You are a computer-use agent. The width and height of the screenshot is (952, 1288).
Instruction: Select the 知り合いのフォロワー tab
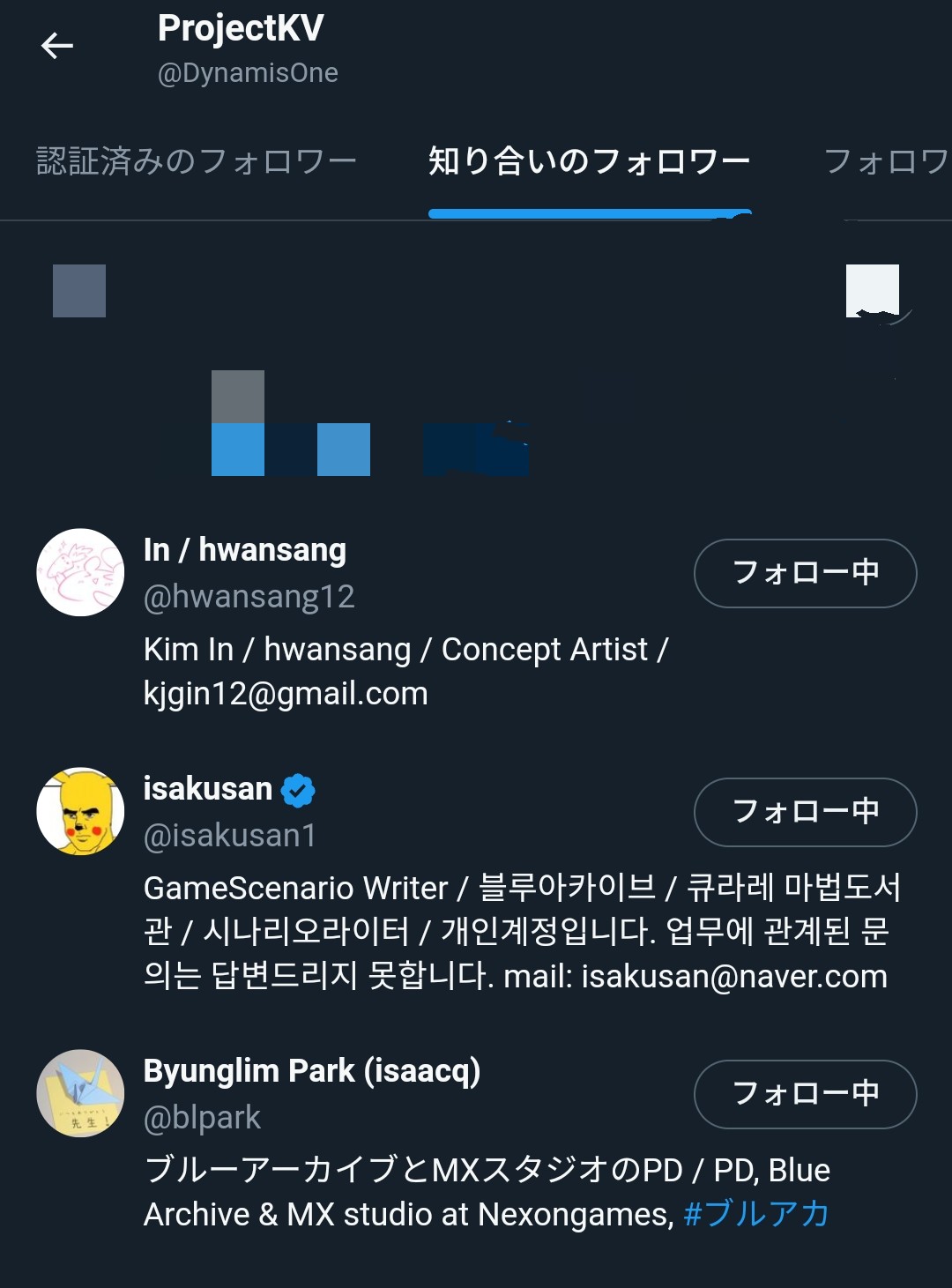pos(589,161)
